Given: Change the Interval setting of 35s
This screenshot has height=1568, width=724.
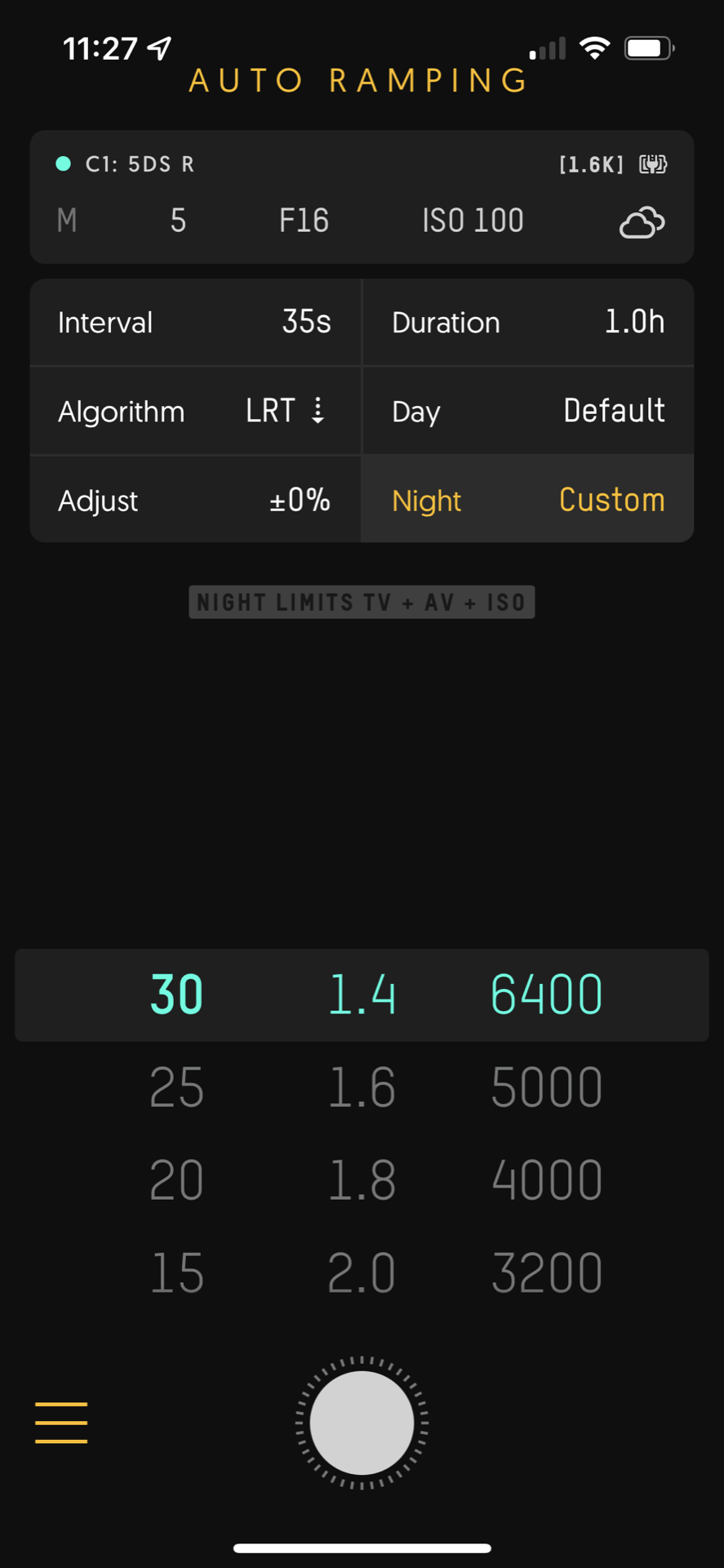Looking at the screenshot, I should point(195,323).
